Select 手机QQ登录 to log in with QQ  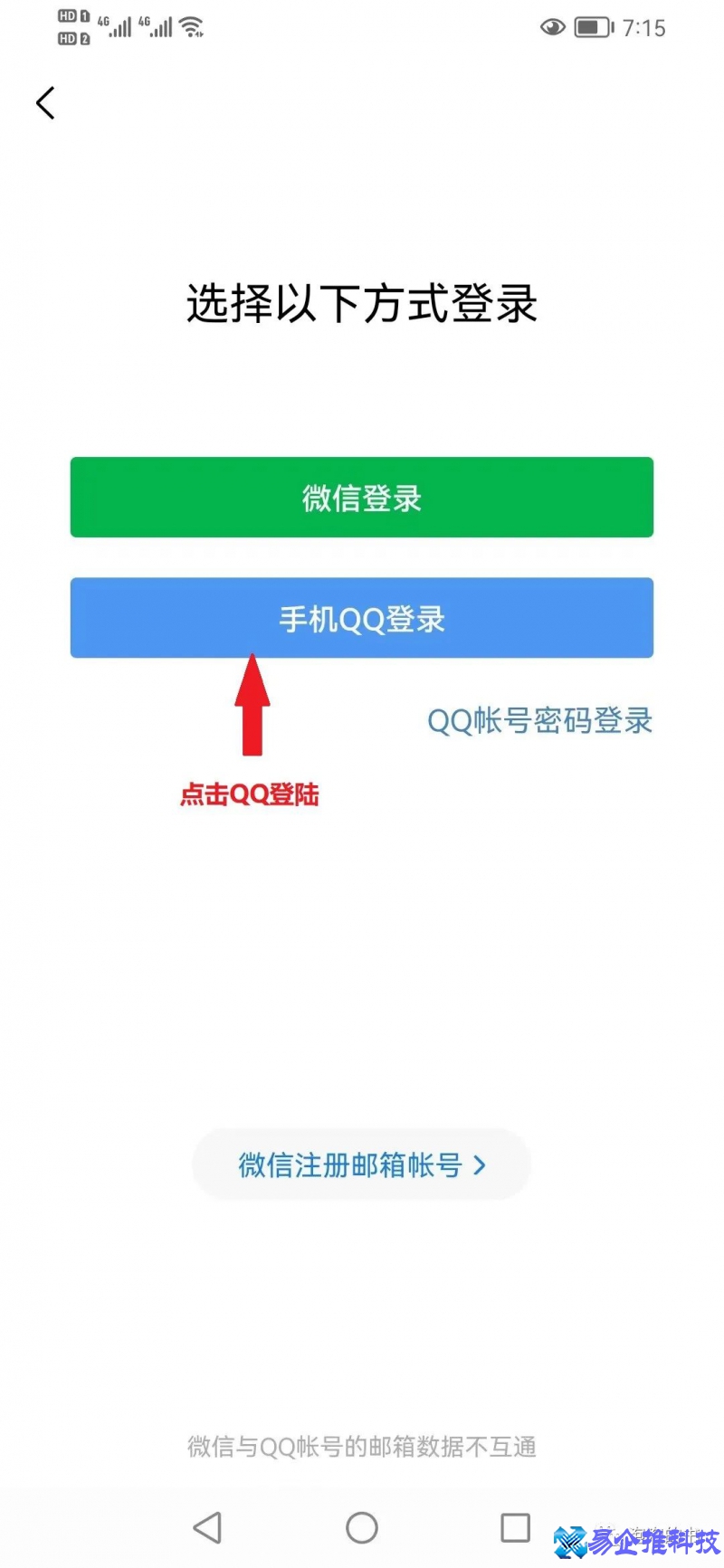coord(362,618)
